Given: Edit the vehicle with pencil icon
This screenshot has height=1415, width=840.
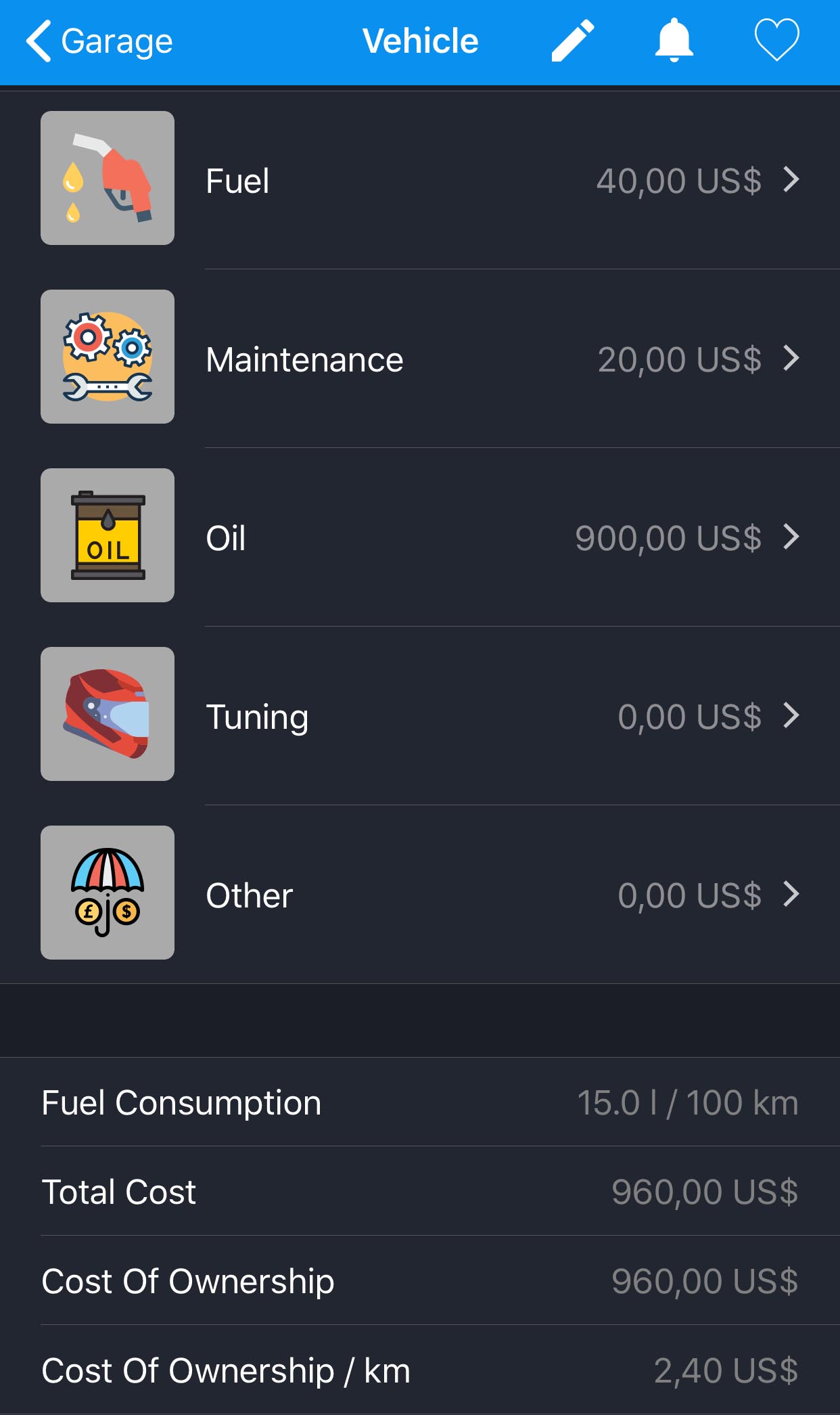Looking at the screenshot, I should click(573, 41).
